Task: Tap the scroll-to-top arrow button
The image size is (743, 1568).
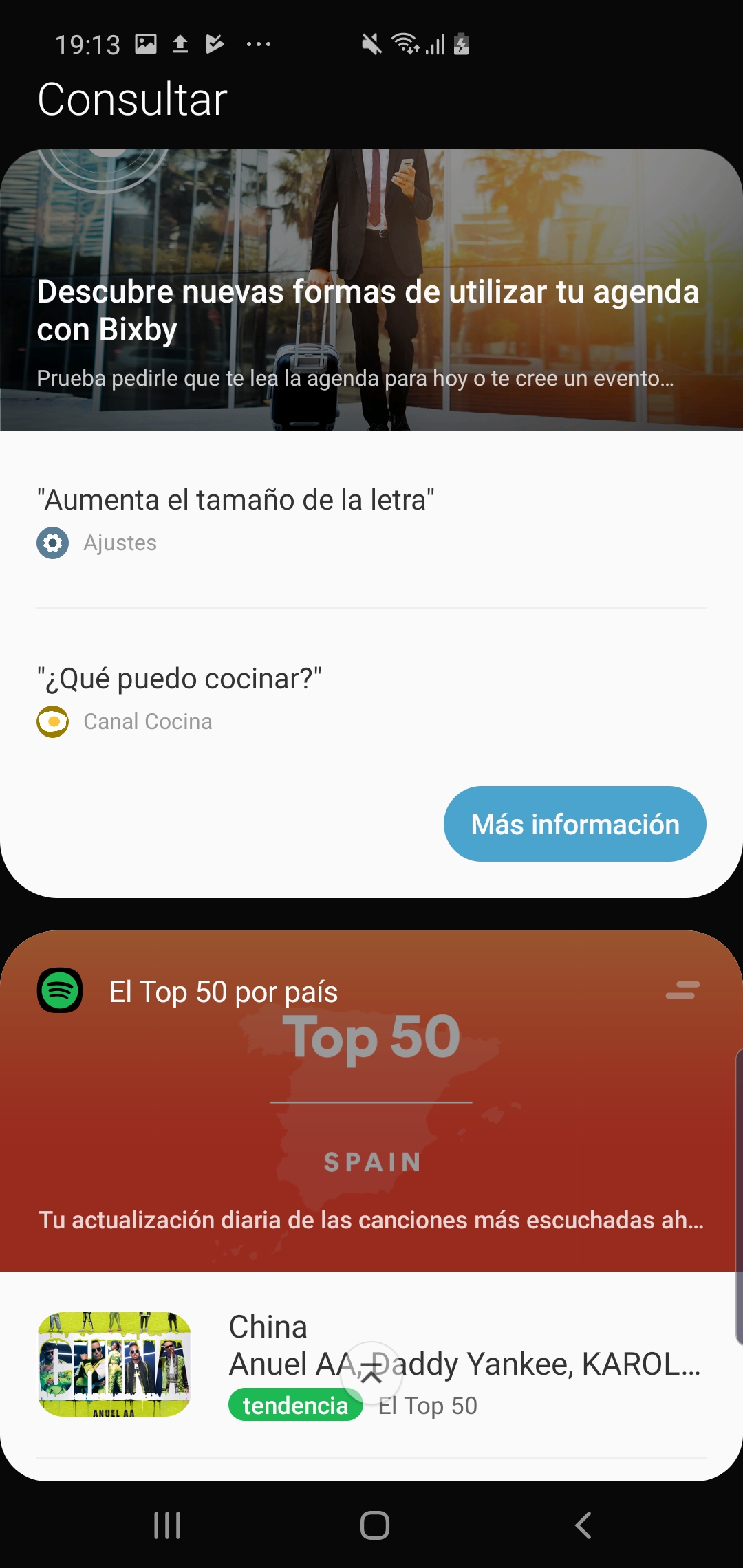Action: [371, 1373]
